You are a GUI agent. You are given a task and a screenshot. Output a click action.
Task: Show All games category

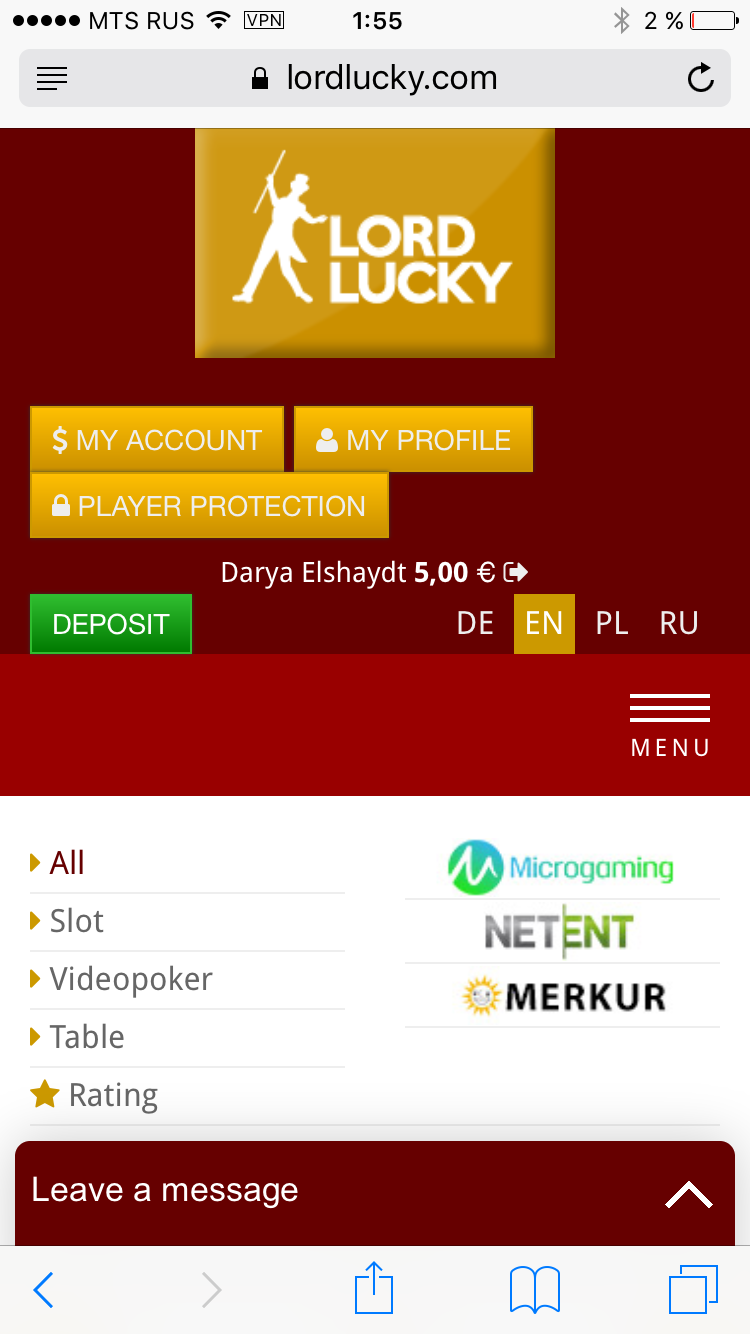pyautogui.click(x=187, y=863)
